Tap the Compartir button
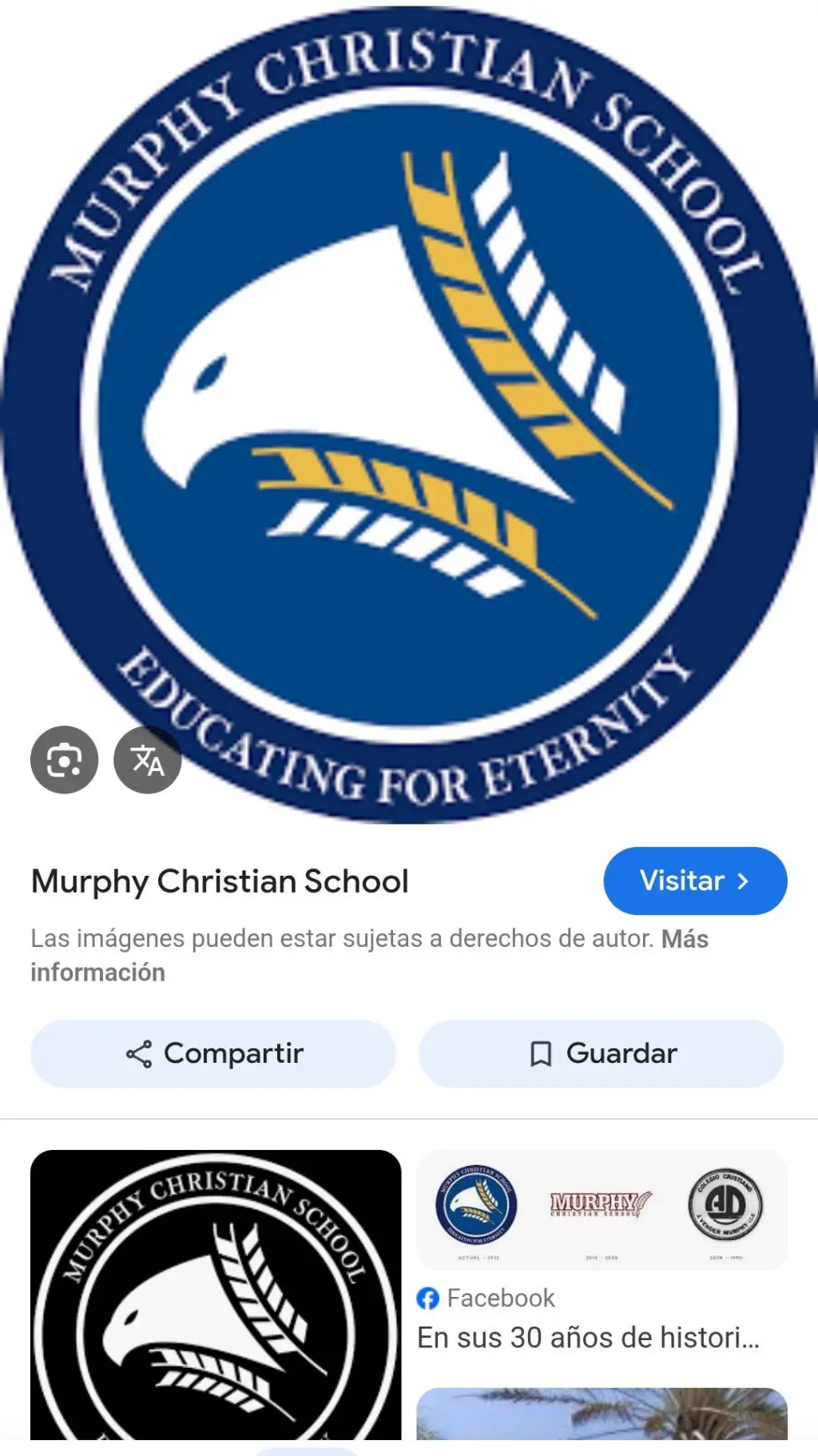This screenshot has height=1456, width=818. click(212, 1053)
